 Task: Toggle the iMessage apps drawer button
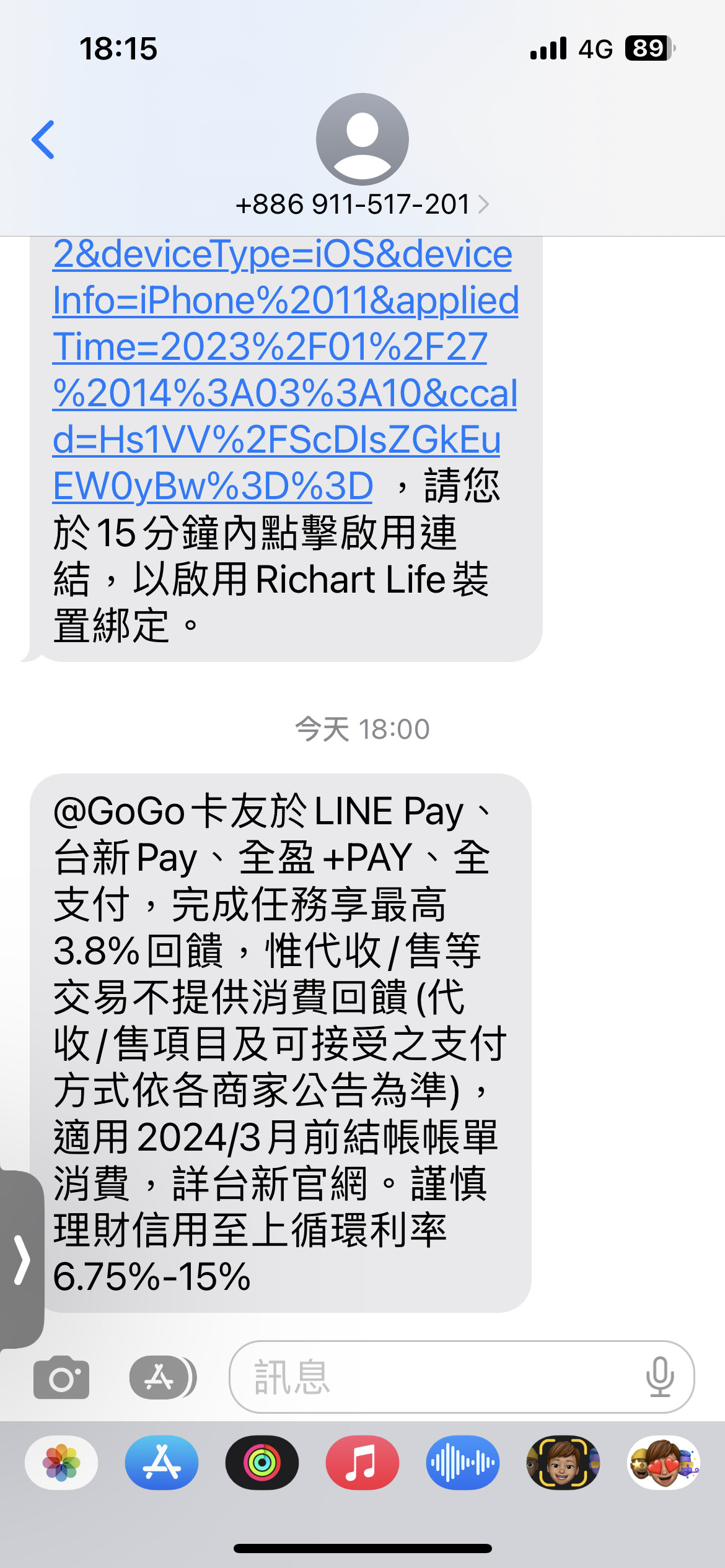pos(162,1377)
